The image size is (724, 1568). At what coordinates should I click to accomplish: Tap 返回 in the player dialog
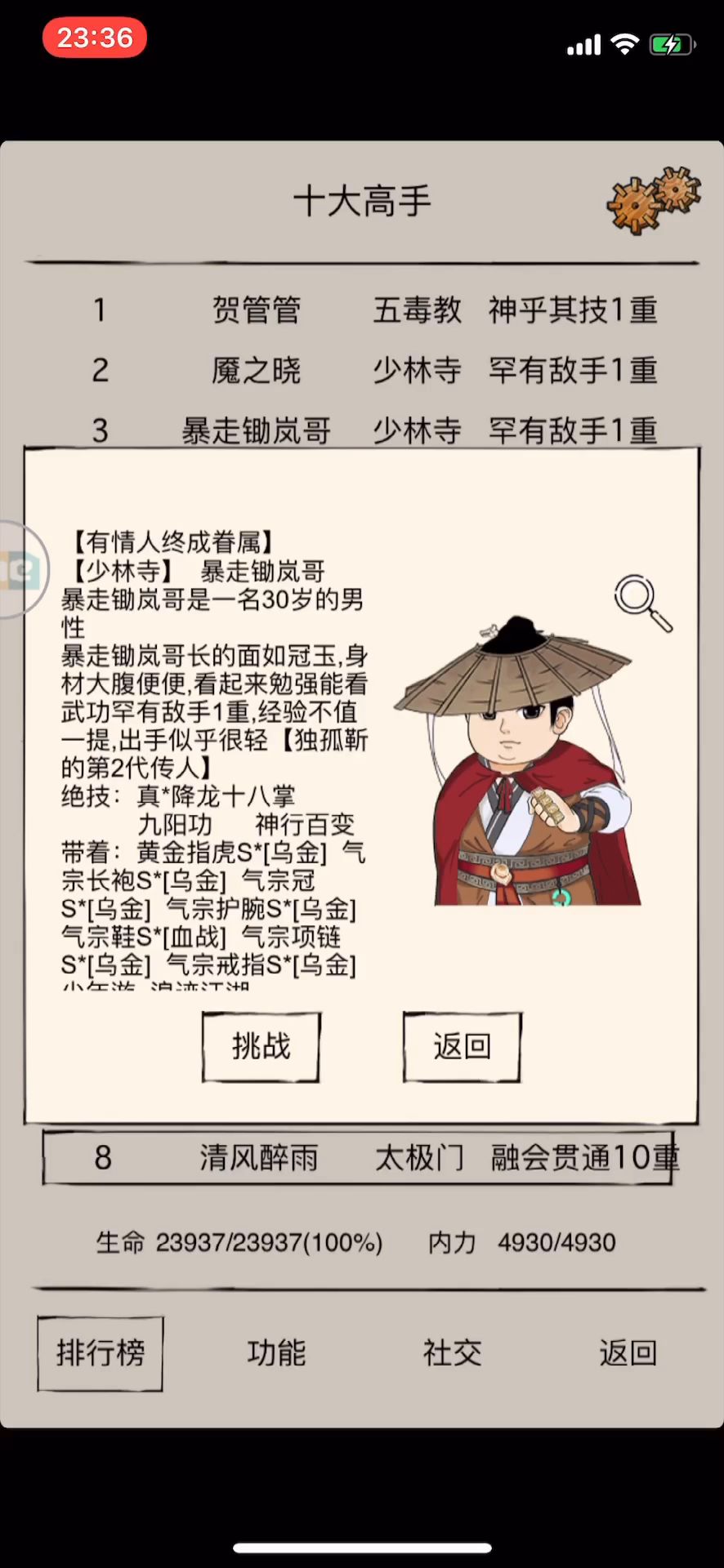tap(462, 1047)
